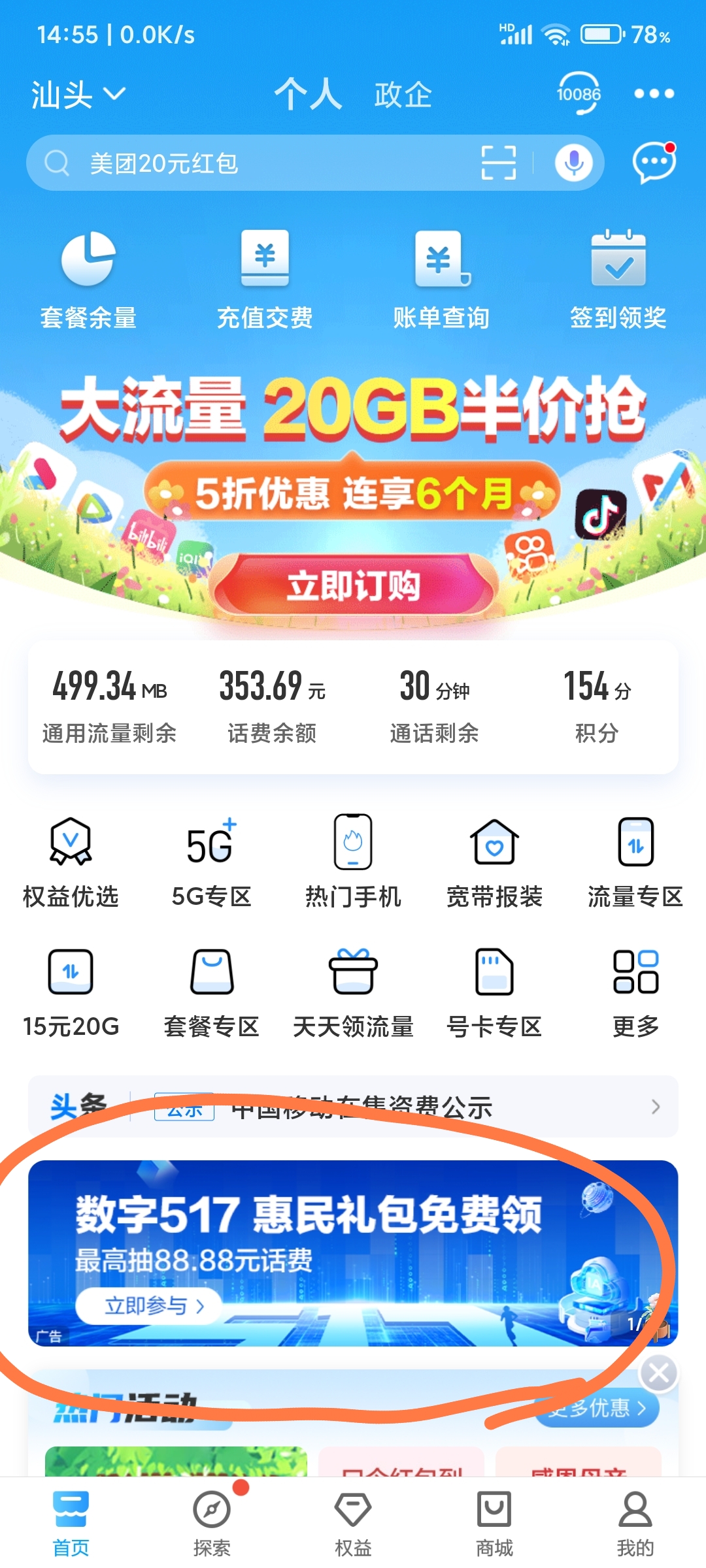Tap 立即订购 on the 20GB banner
The width and height of the screenshot is (706, 1568).
click(x=354, y=585)
